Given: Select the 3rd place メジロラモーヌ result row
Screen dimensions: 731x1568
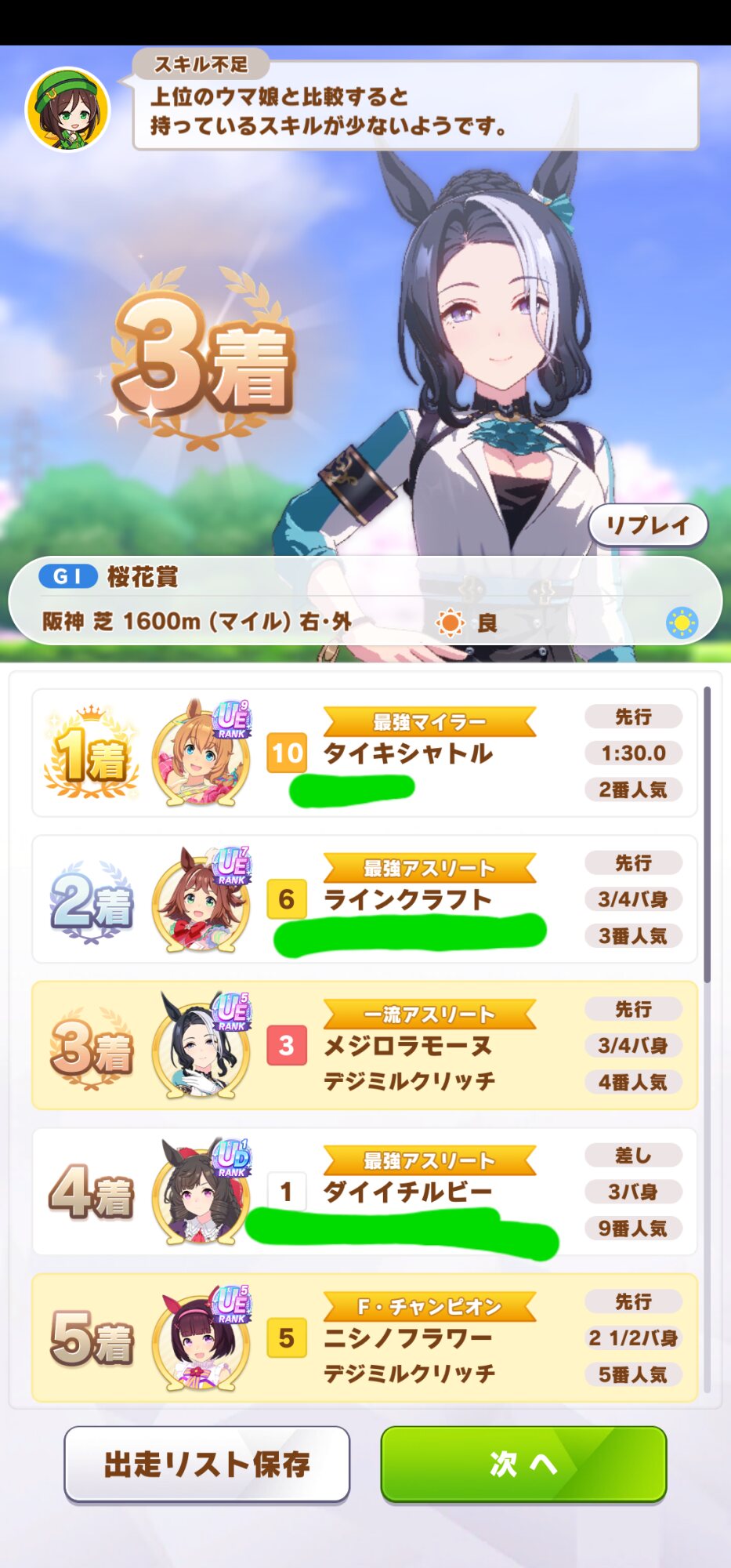Looking at the screenshot, I should (364, 1045).
